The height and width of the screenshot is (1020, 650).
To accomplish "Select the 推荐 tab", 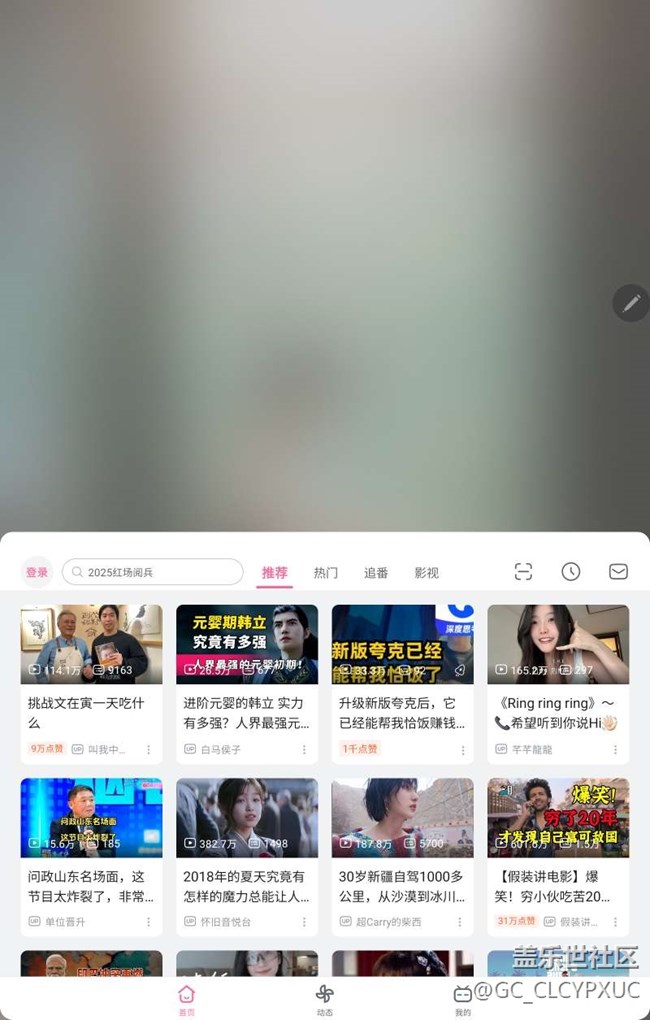I will point(275,573).
